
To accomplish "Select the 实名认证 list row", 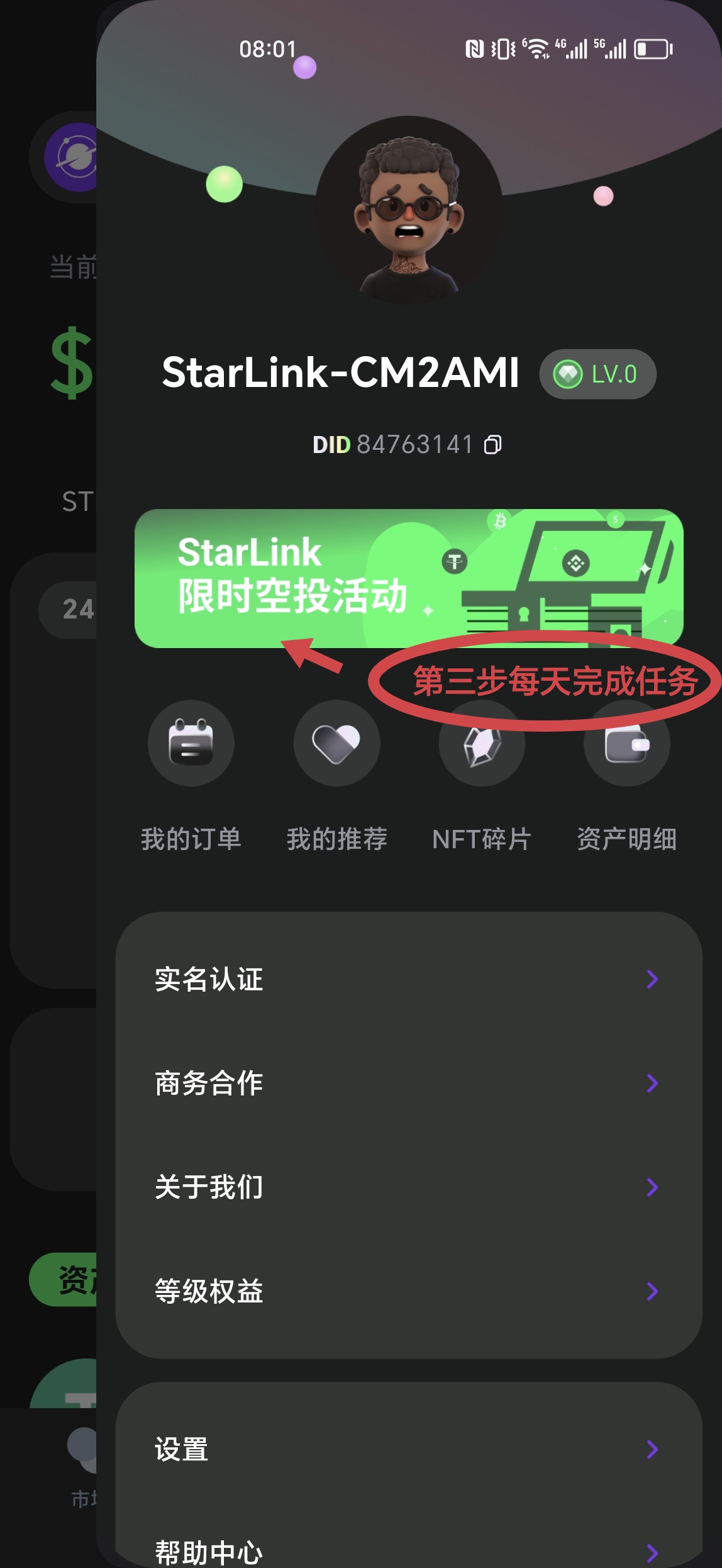I will pyautogui.click(x=209, y=979).
